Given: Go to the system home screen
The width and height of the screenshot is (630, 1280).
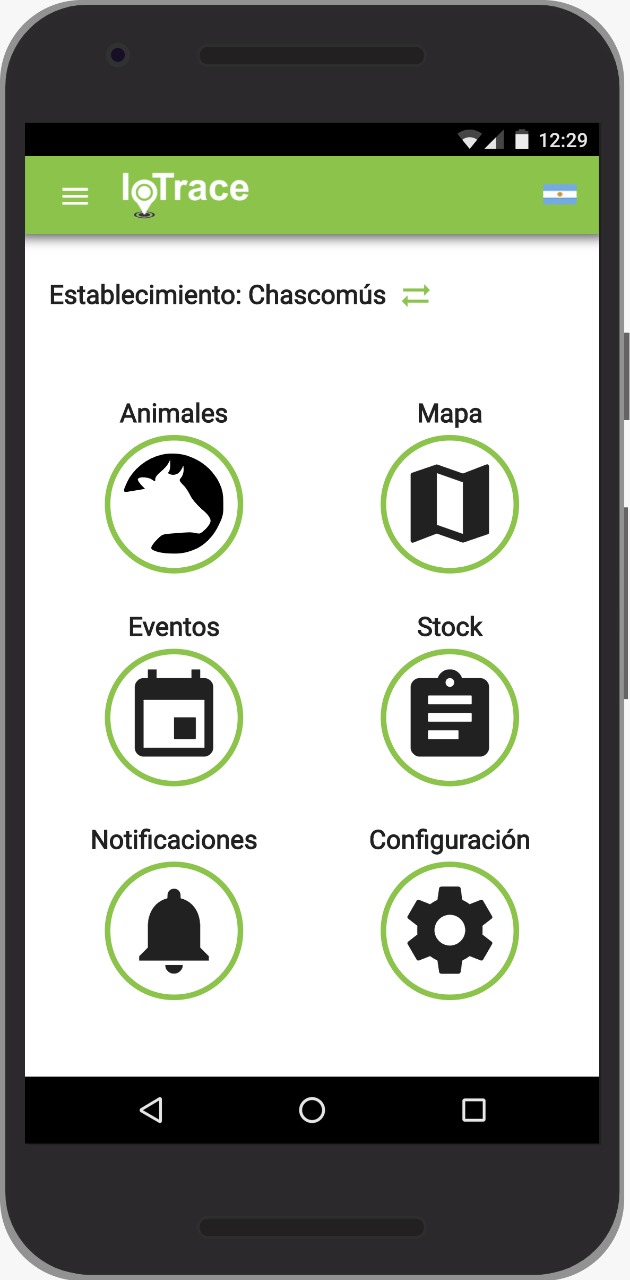Looking at the screenshot, I should (x=312, y=1110).
